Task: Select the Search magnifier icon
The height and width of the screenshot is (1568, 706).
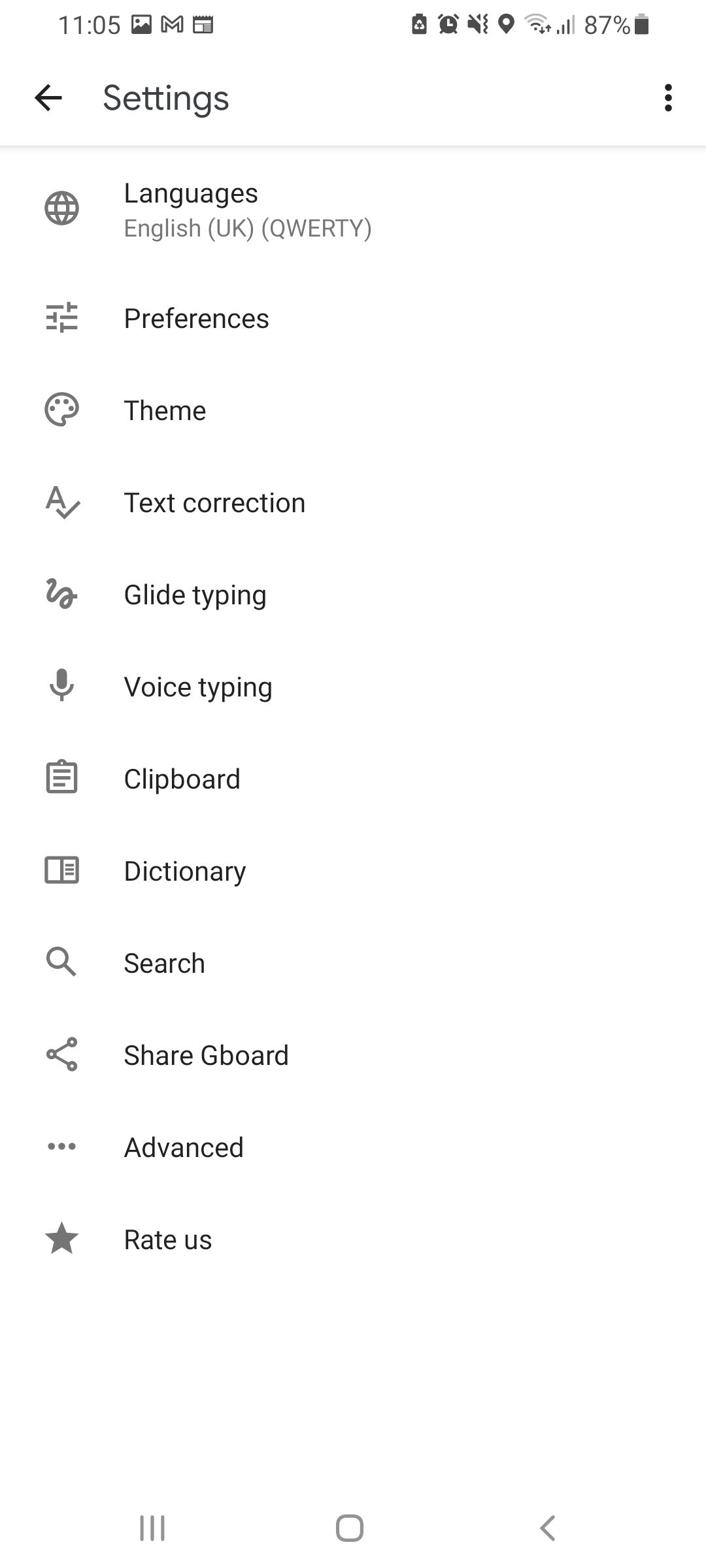Action: pyautogui.click(x=62, y=962)
